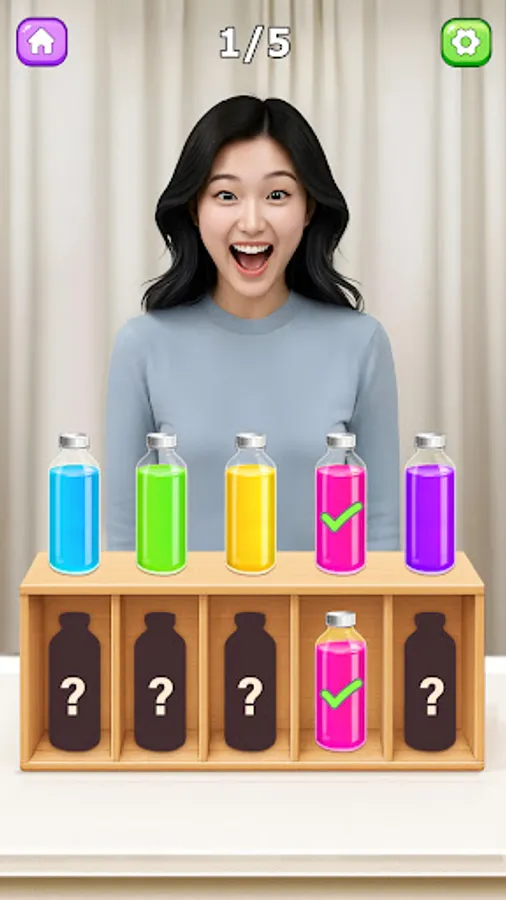
Task: Select the blue bottle on the shelf
Action: [x=74, y=503]
